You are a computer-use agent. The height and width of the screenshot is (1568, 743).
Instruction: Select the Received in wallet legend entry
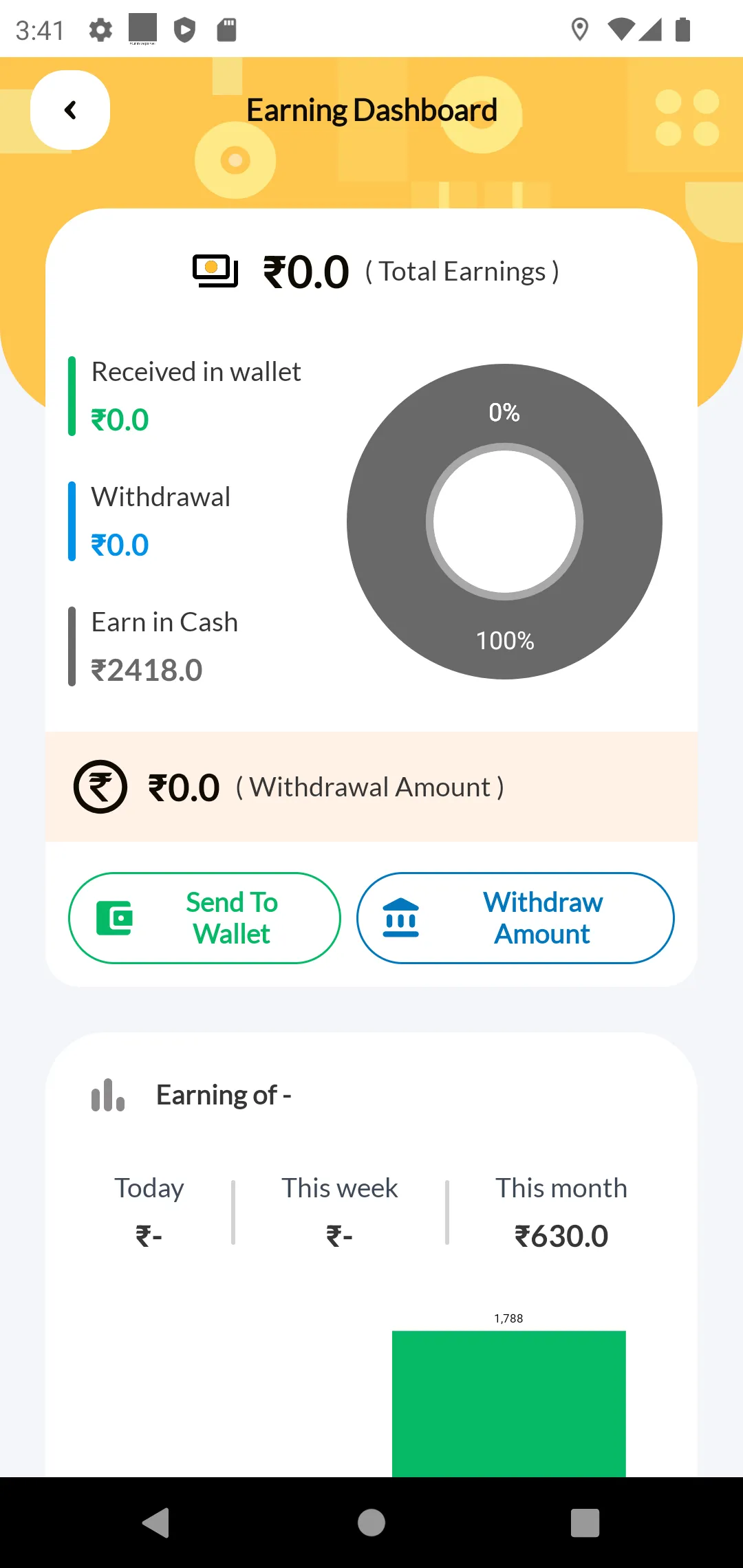tap(195, 395)
